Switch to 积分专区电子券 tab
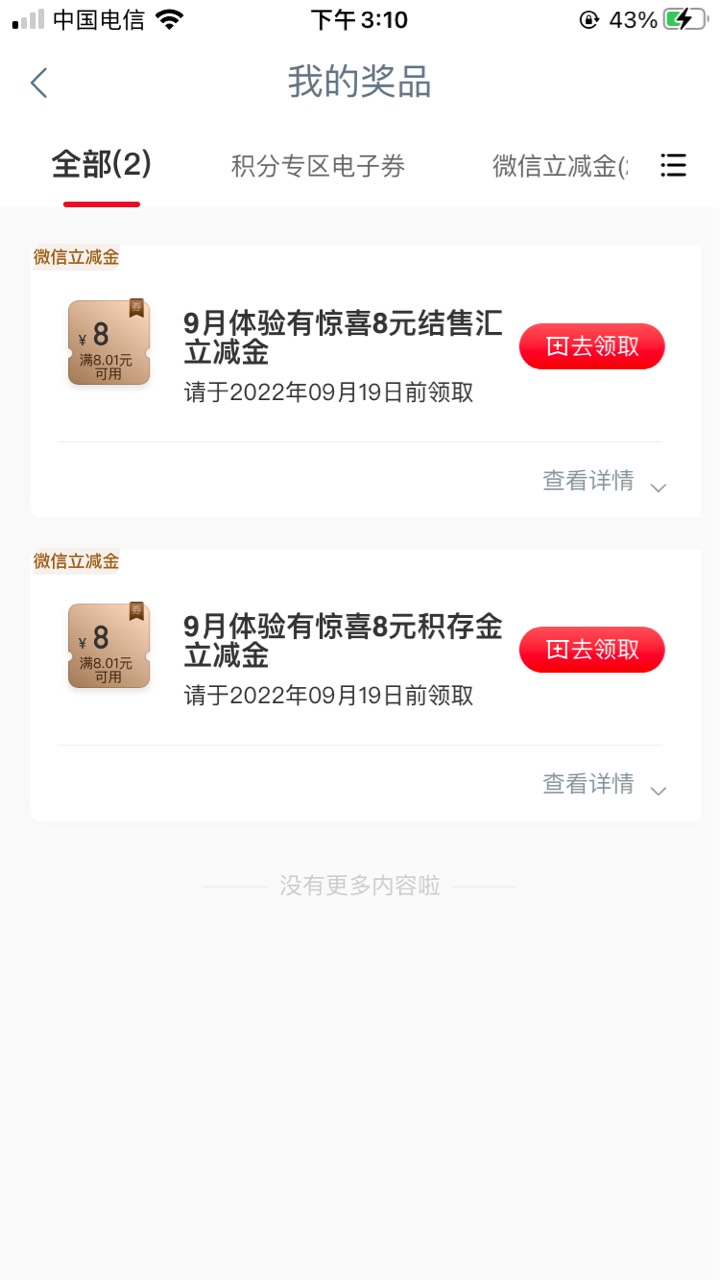Image resolution: width=720 pixels, height=1280 pixels. coord(318,167)
